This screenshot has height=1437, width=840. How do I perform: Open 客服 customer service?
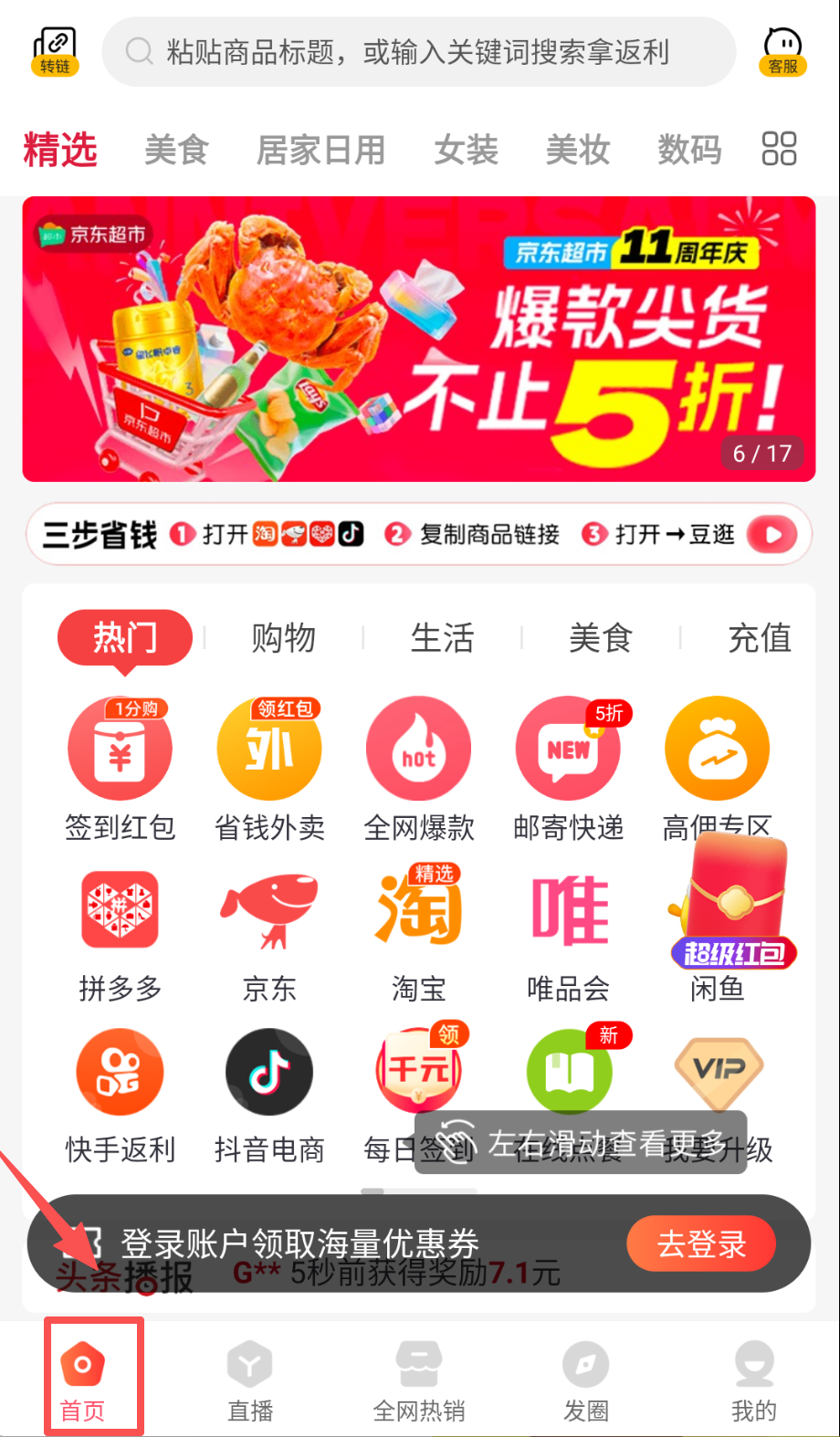pos(782,52)
